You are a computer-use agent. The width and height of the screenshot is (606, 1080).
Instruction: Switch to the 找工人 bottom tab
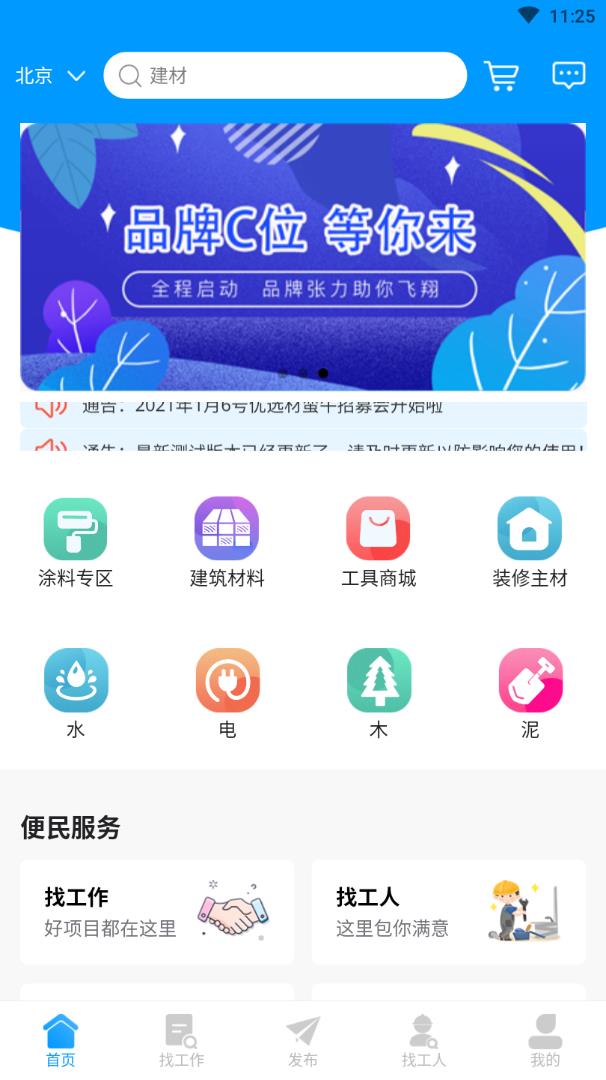(424, 1041)
